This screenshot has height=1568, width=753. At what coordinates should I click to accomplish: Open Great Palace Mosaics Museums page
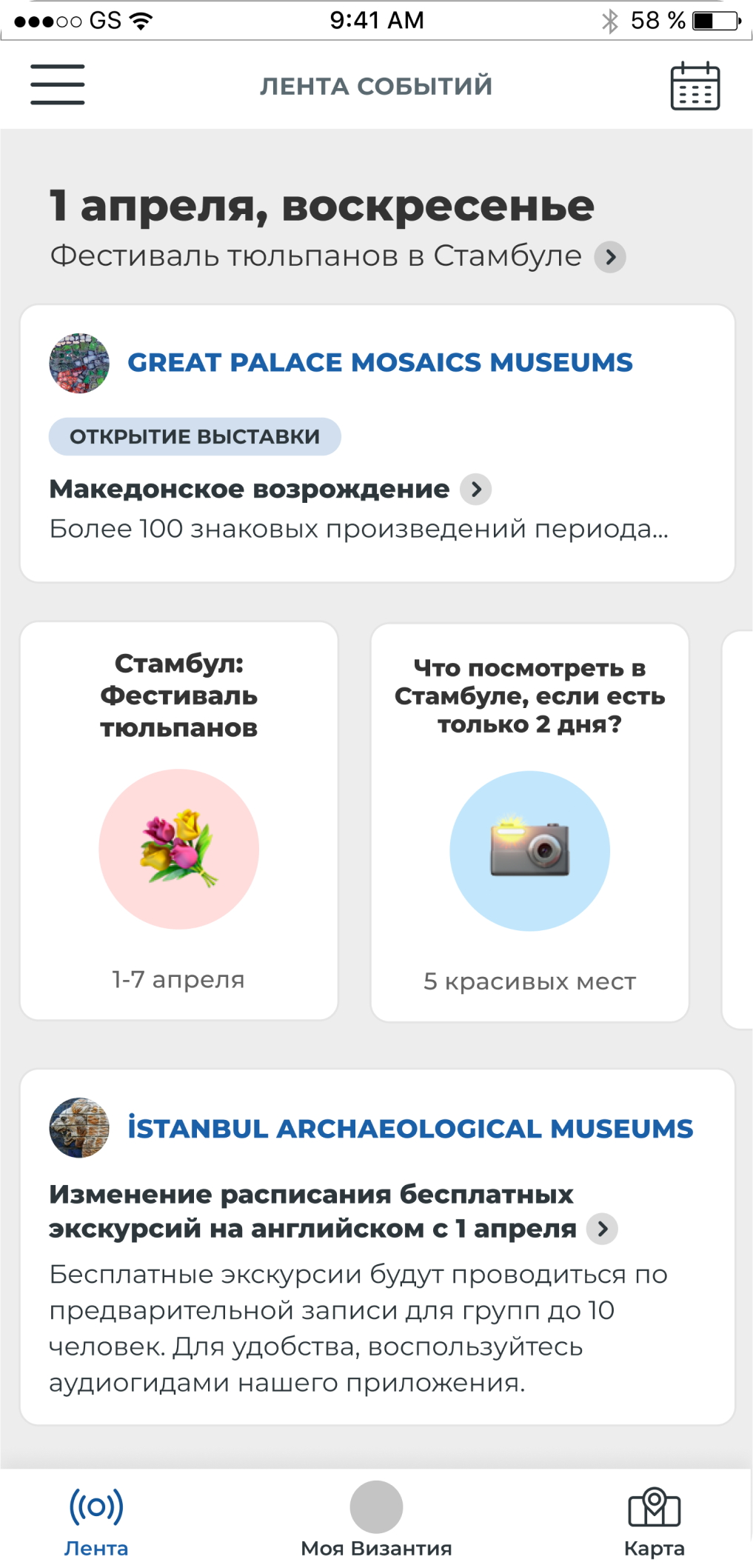tap(379, 362)
